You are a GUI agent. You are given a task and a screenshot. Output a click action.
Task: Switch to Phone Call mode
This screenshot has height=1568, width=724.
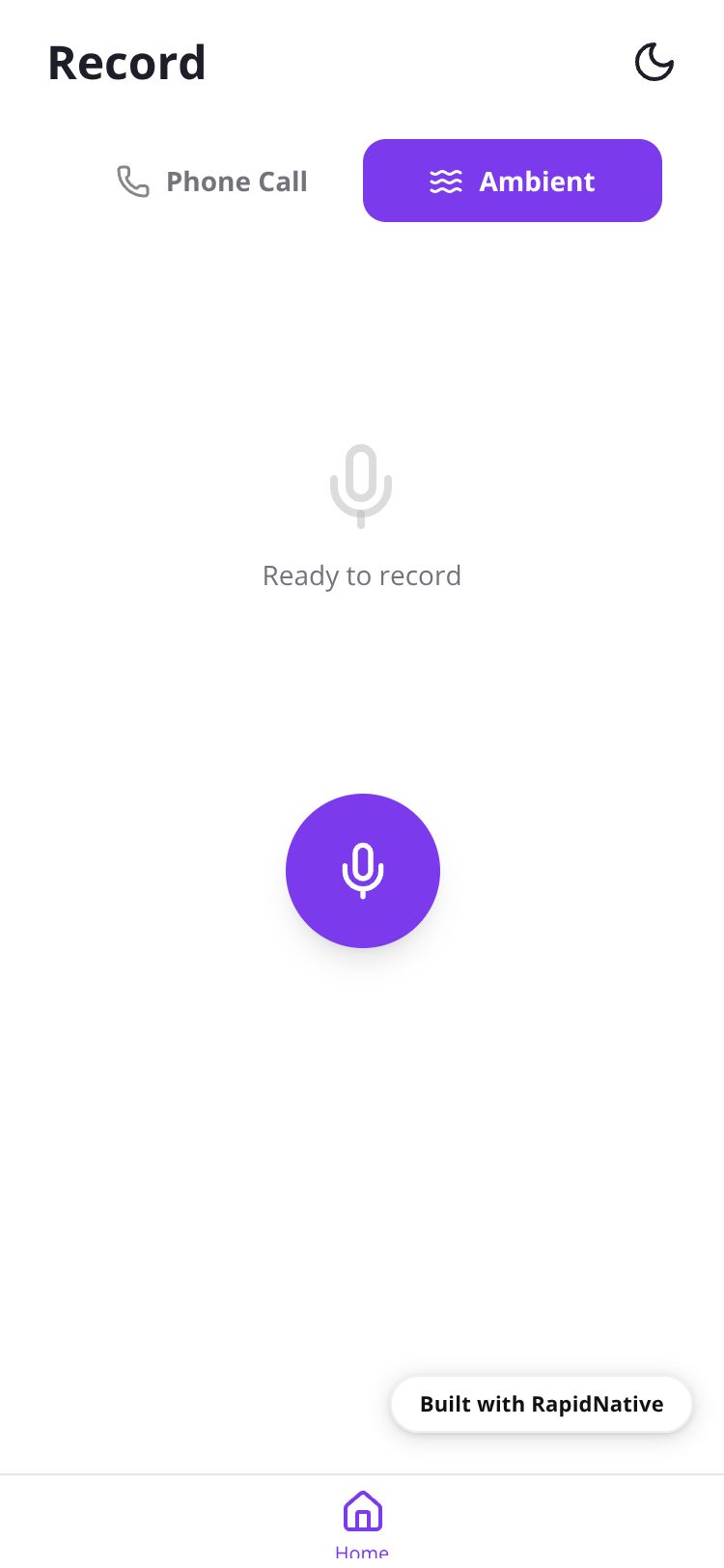212,182
